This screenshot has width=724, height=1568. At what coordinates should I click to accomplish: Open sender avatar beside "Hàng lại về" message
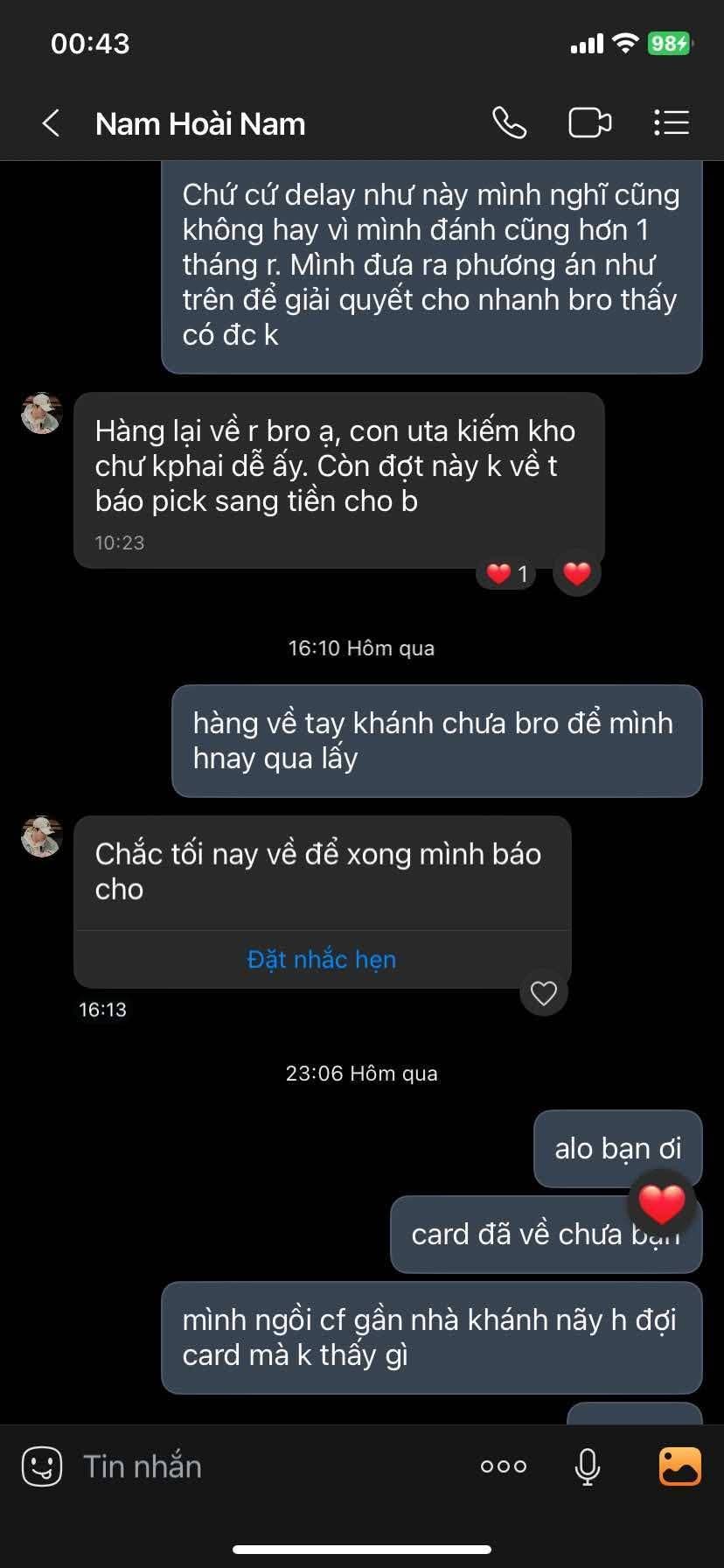click(41, 414)
